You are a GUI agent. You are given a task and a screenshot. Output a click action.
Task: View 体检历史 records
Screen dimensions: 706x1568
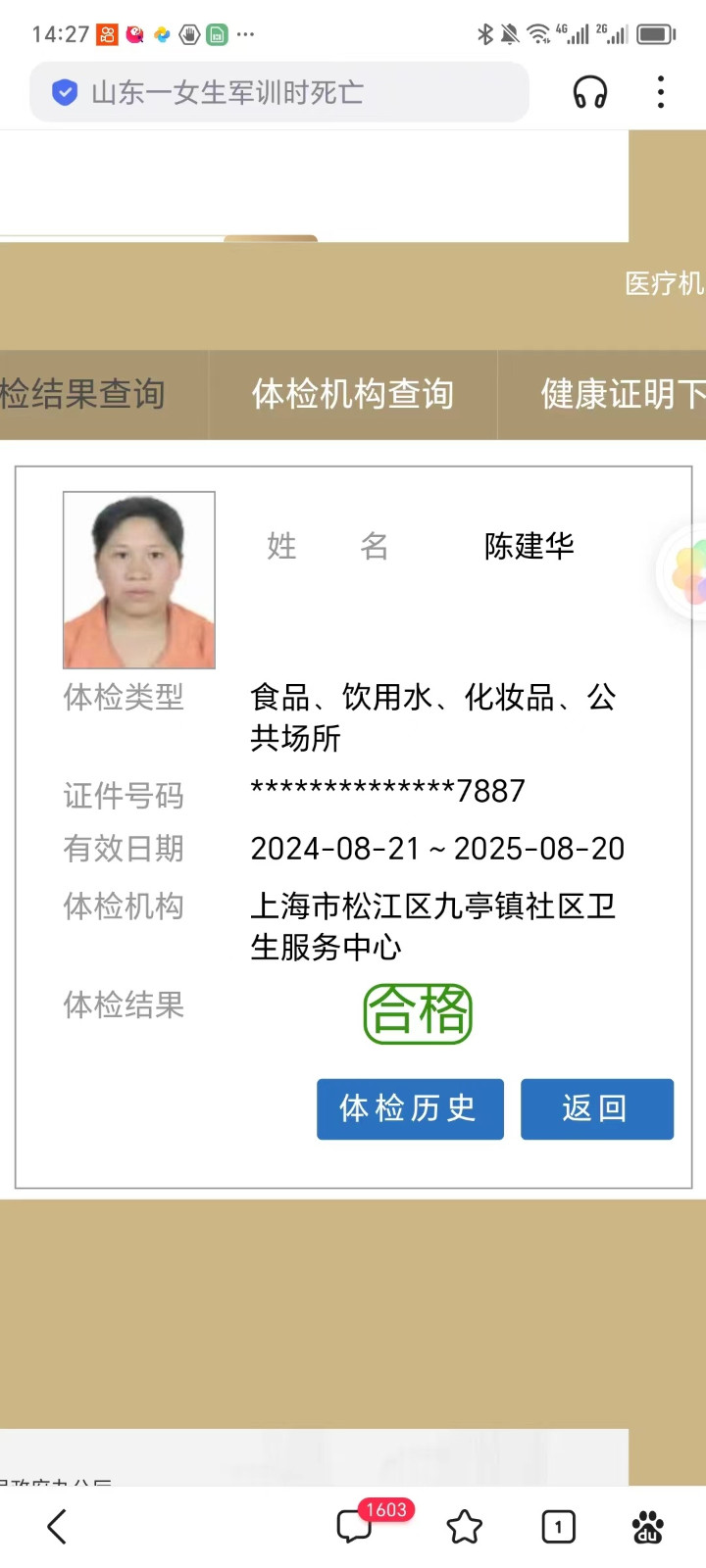click(410, 1108)
